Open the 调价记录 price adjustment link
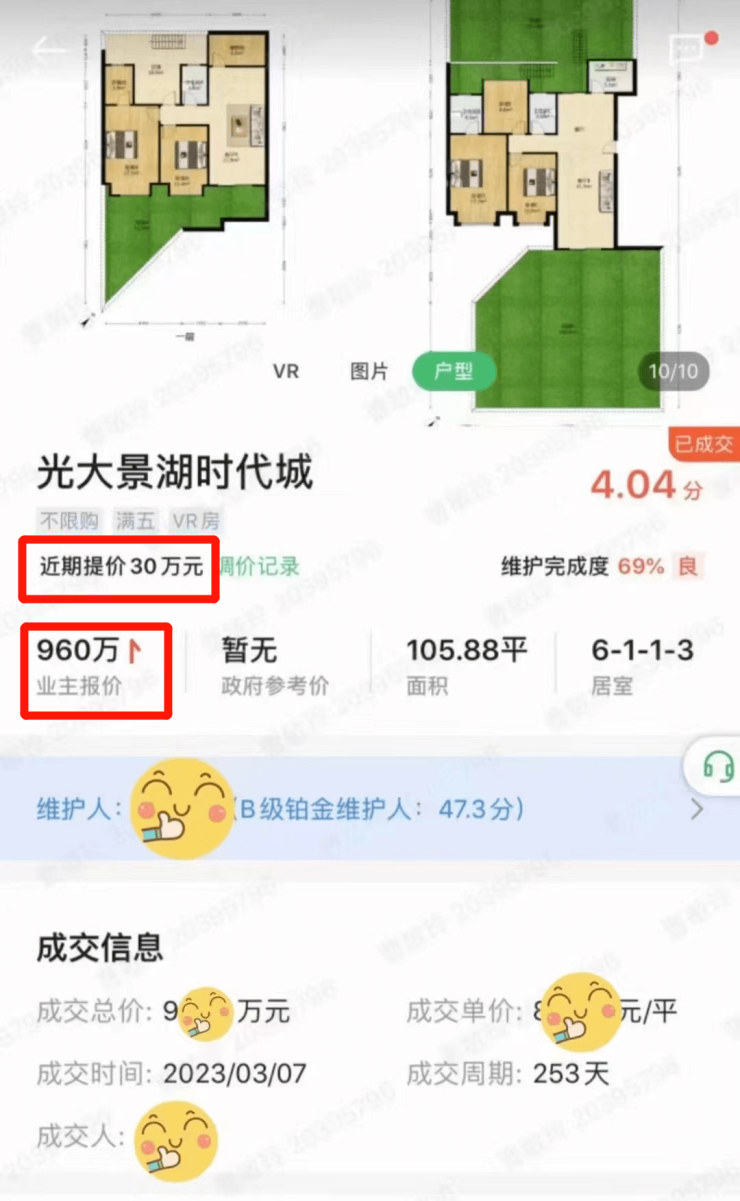 259,566
